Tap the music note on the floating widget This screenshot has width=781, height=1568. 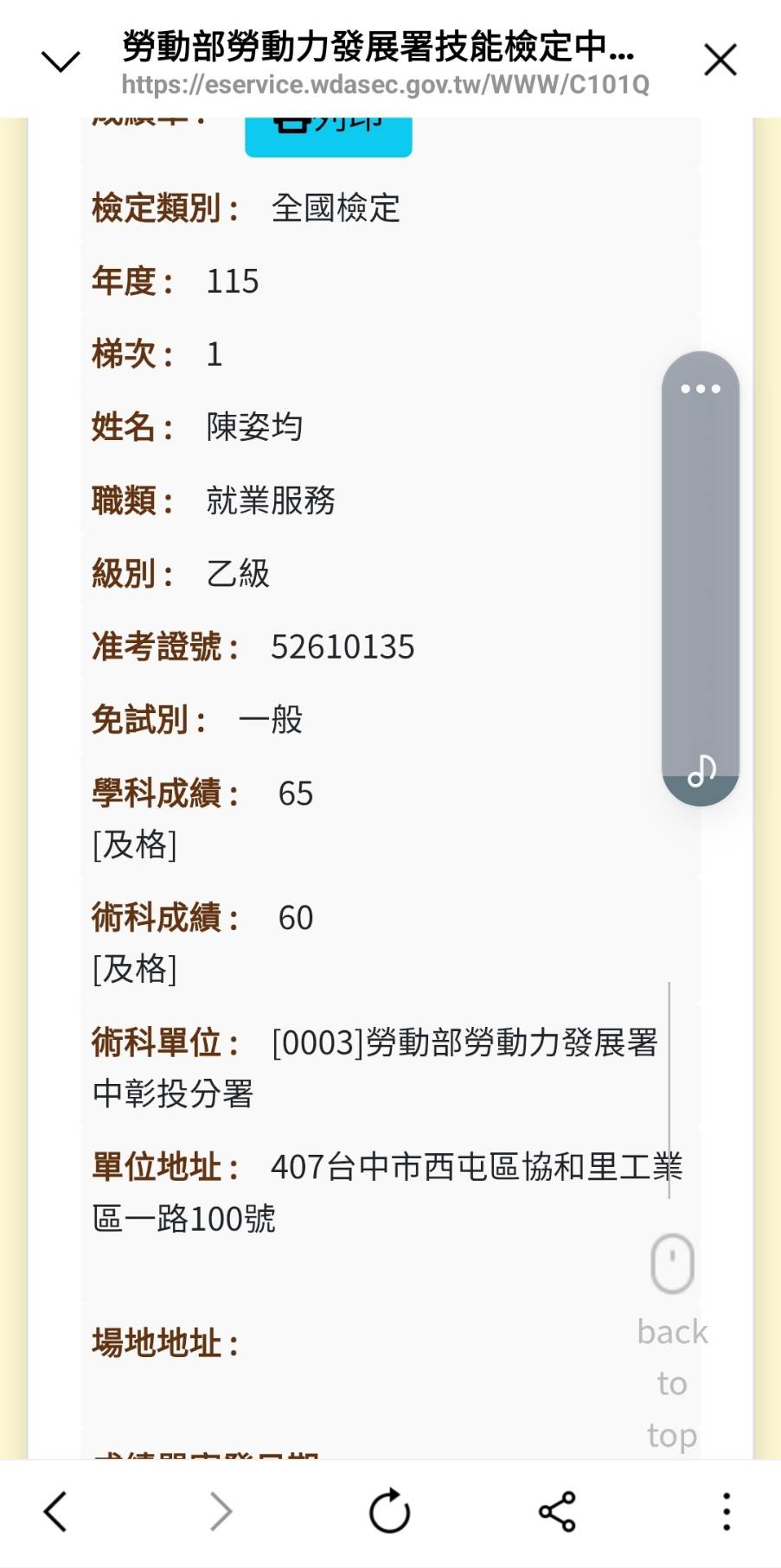[x=701, y=769]
